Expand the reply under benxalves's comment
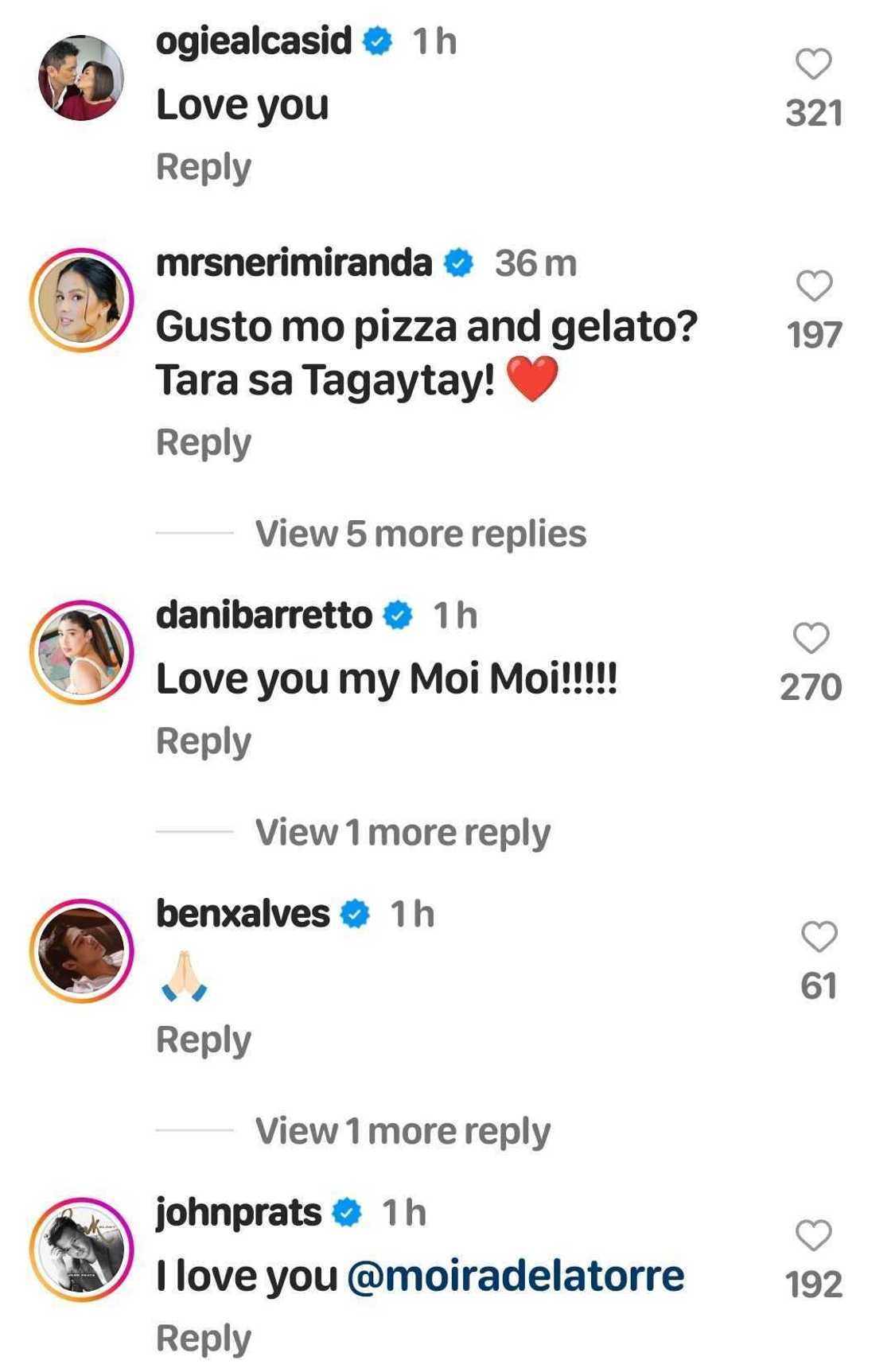891x1372 pixels. pyautogui.click(x=403, y=1131)
